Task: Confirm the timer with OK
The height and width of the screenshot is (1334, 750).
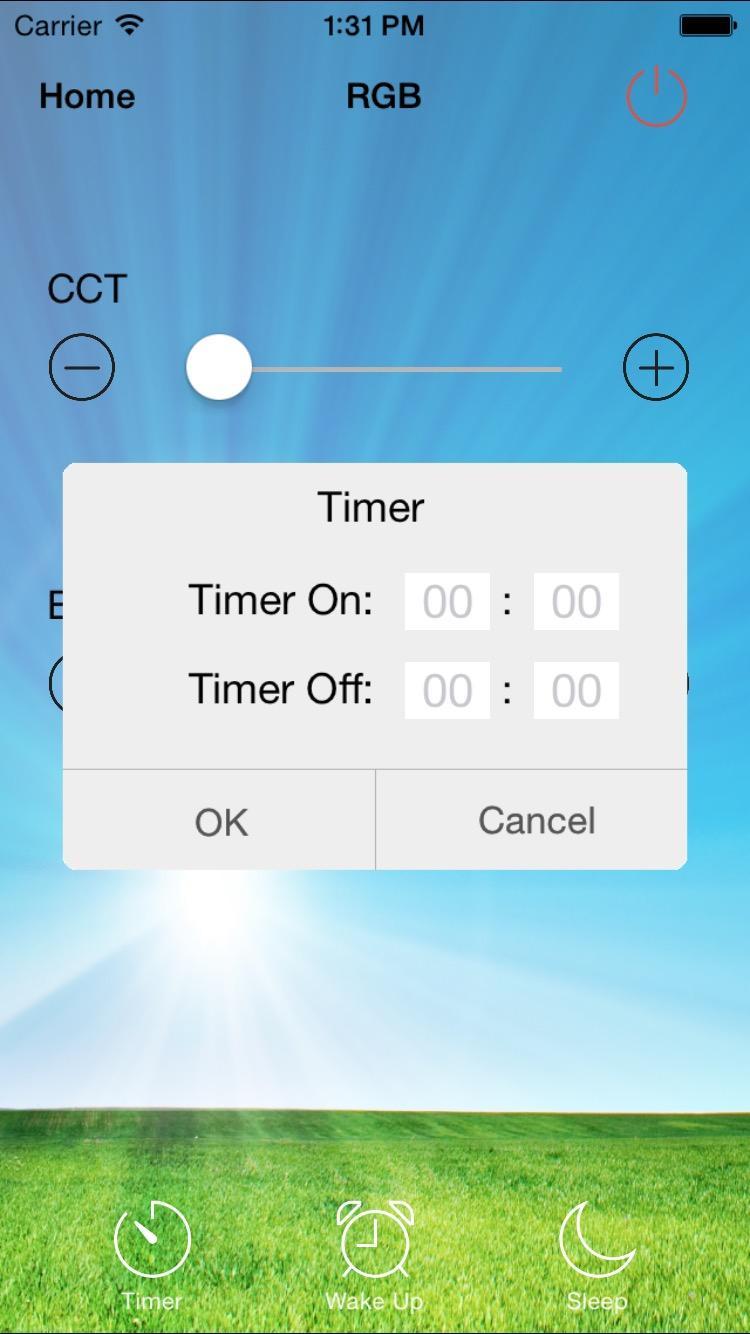Action: tap(220, 821)
